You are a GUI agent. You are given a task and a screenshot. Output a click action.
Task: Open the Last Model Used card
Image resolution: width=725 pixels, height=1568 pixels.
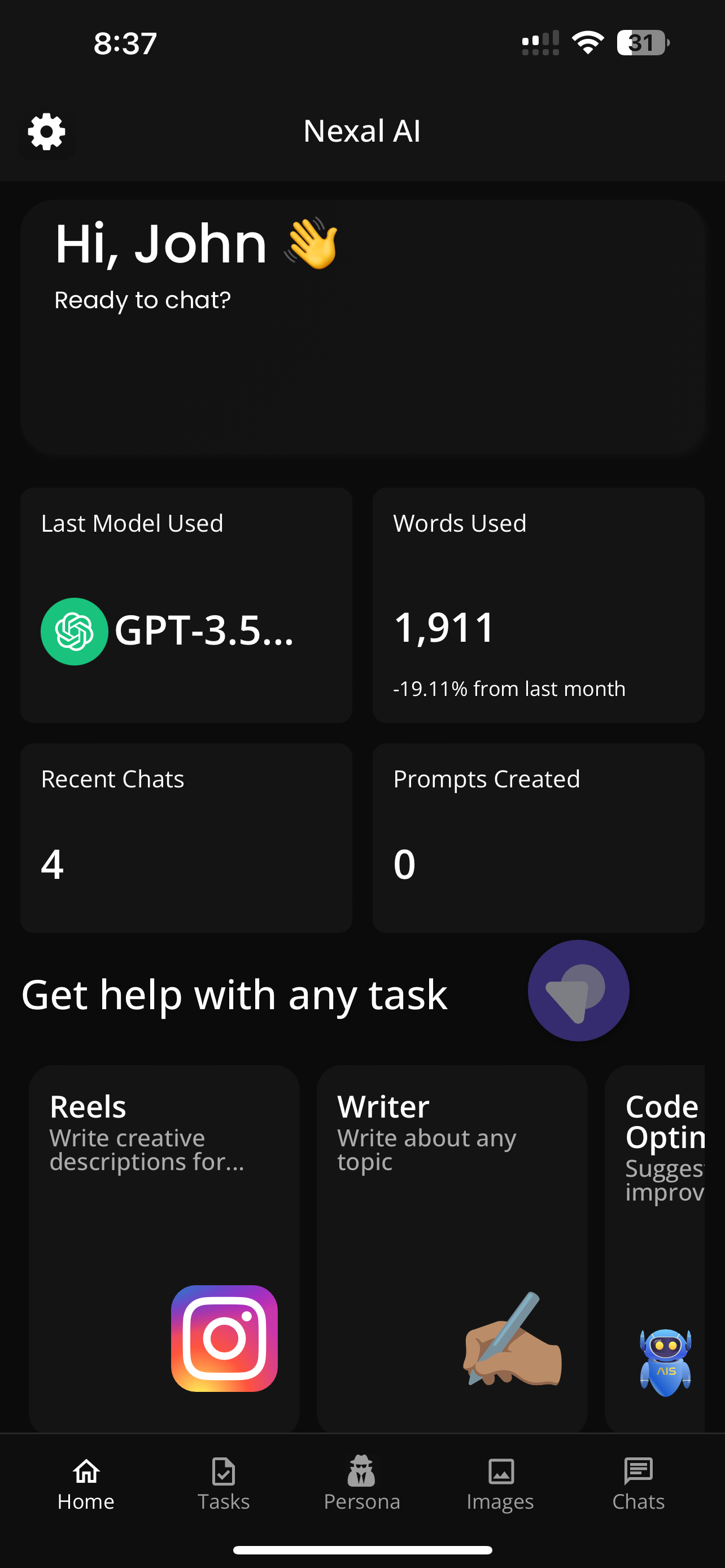click(186, 605)
